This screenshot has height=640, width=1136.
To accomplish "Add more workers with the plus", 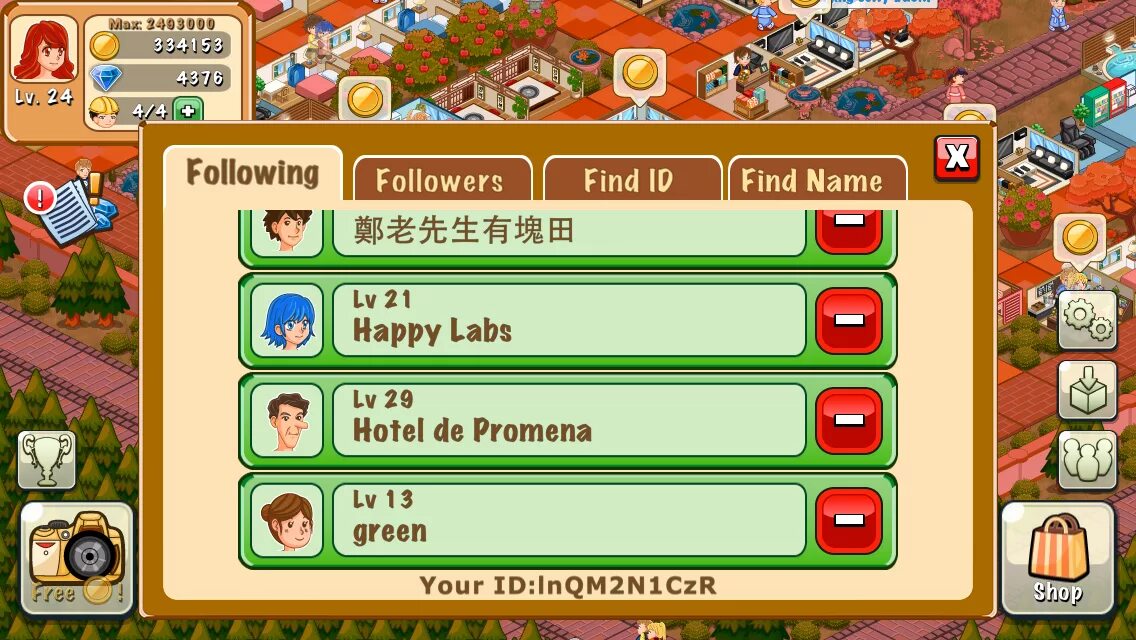I will [187, 110].
